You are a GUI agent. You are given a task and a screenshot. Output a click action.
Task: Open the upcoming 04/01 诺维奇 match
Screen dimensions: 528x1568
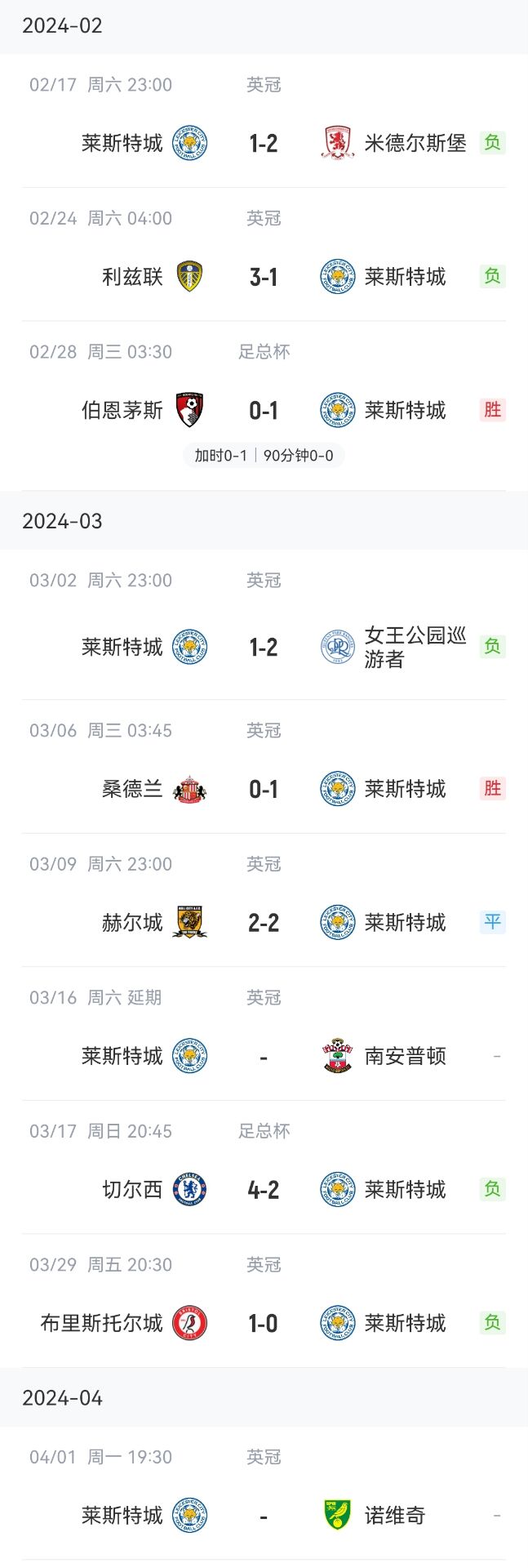[264, 1516]
